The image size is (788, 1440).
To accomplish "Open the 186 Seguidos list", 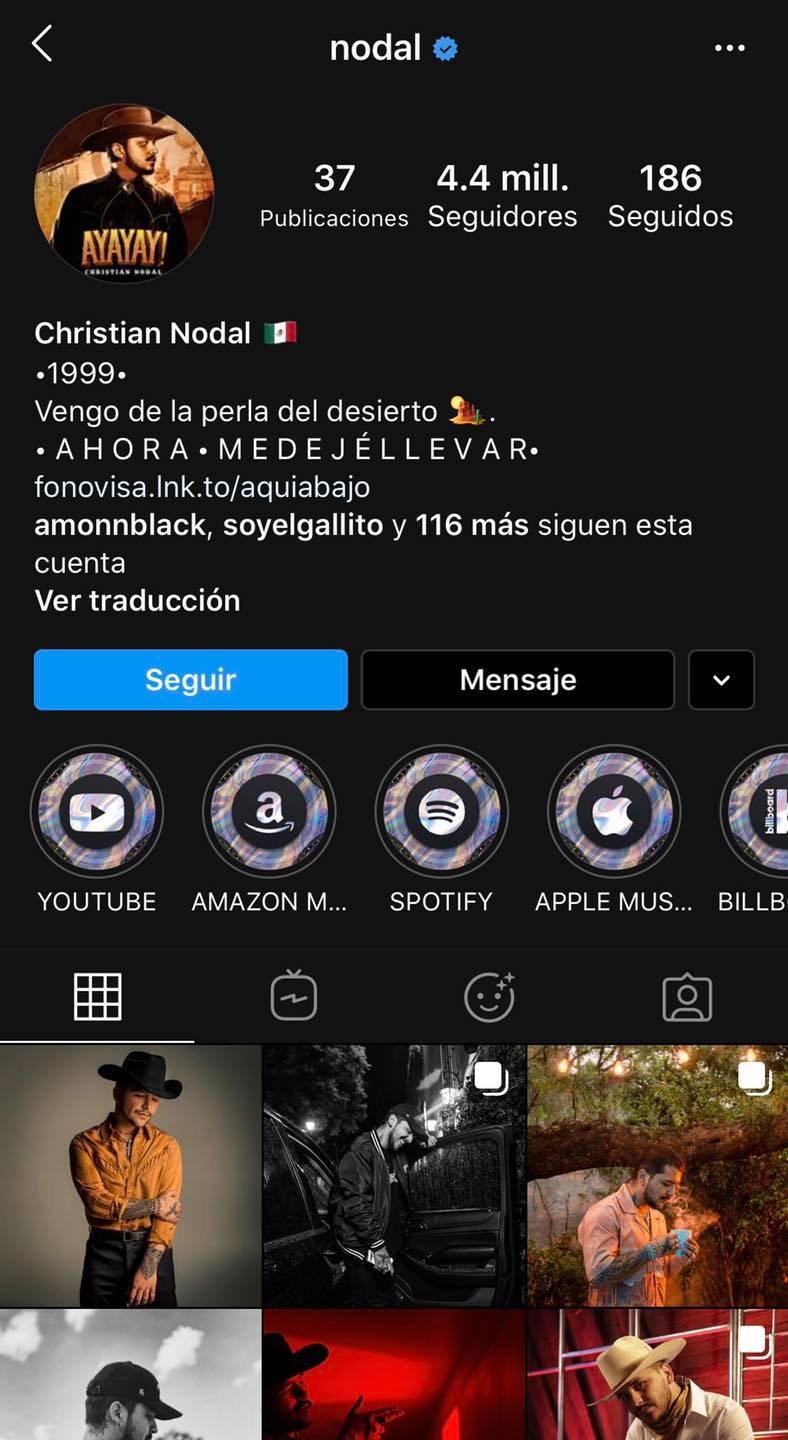I will (670, 196).
